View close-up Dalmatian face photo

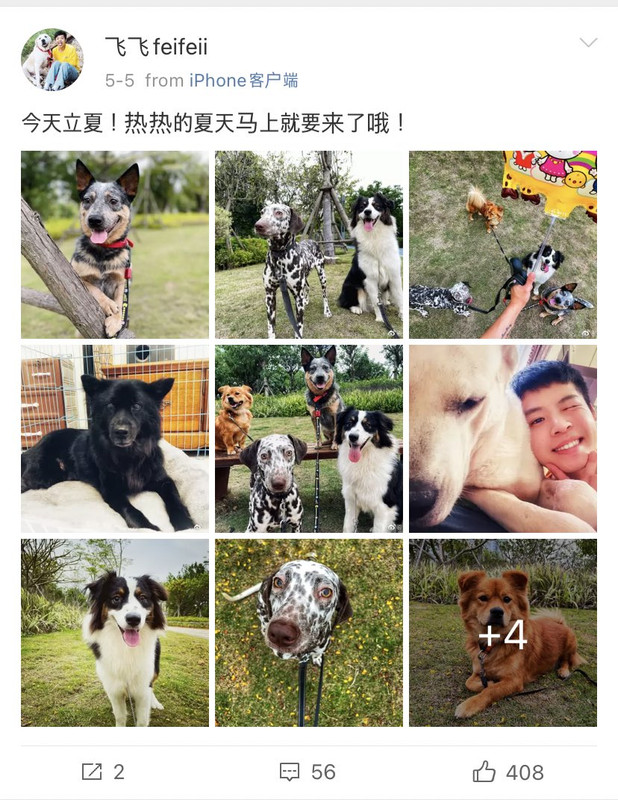(309, 632)
